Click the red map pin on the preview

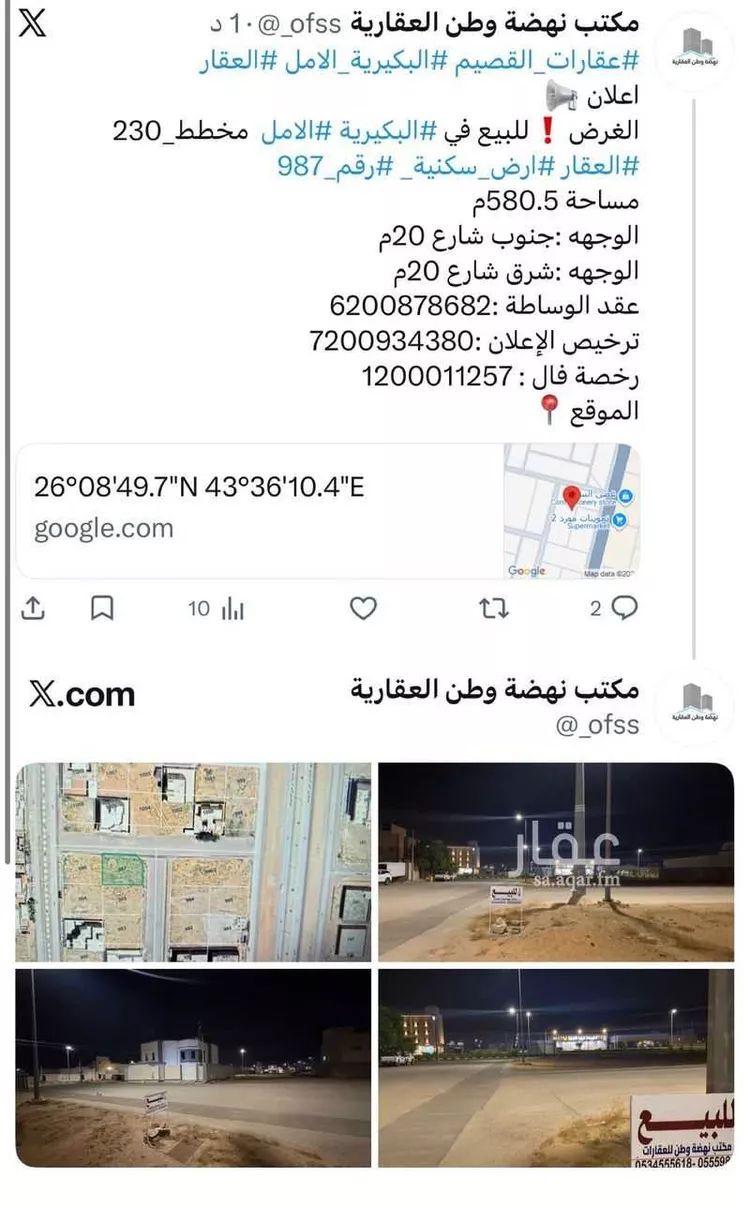[570, 497]
